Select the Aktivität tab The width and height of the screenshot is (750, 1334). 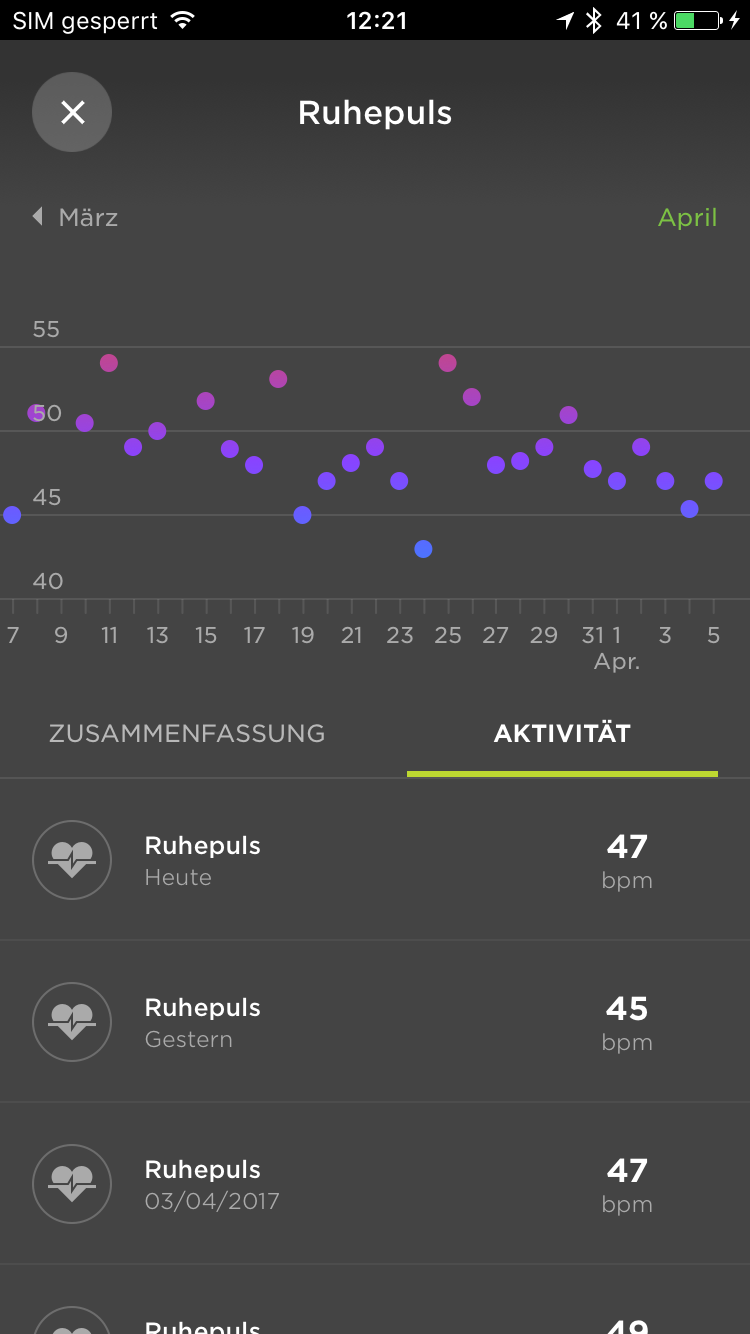pyautogui.click(x=562, y=733)
